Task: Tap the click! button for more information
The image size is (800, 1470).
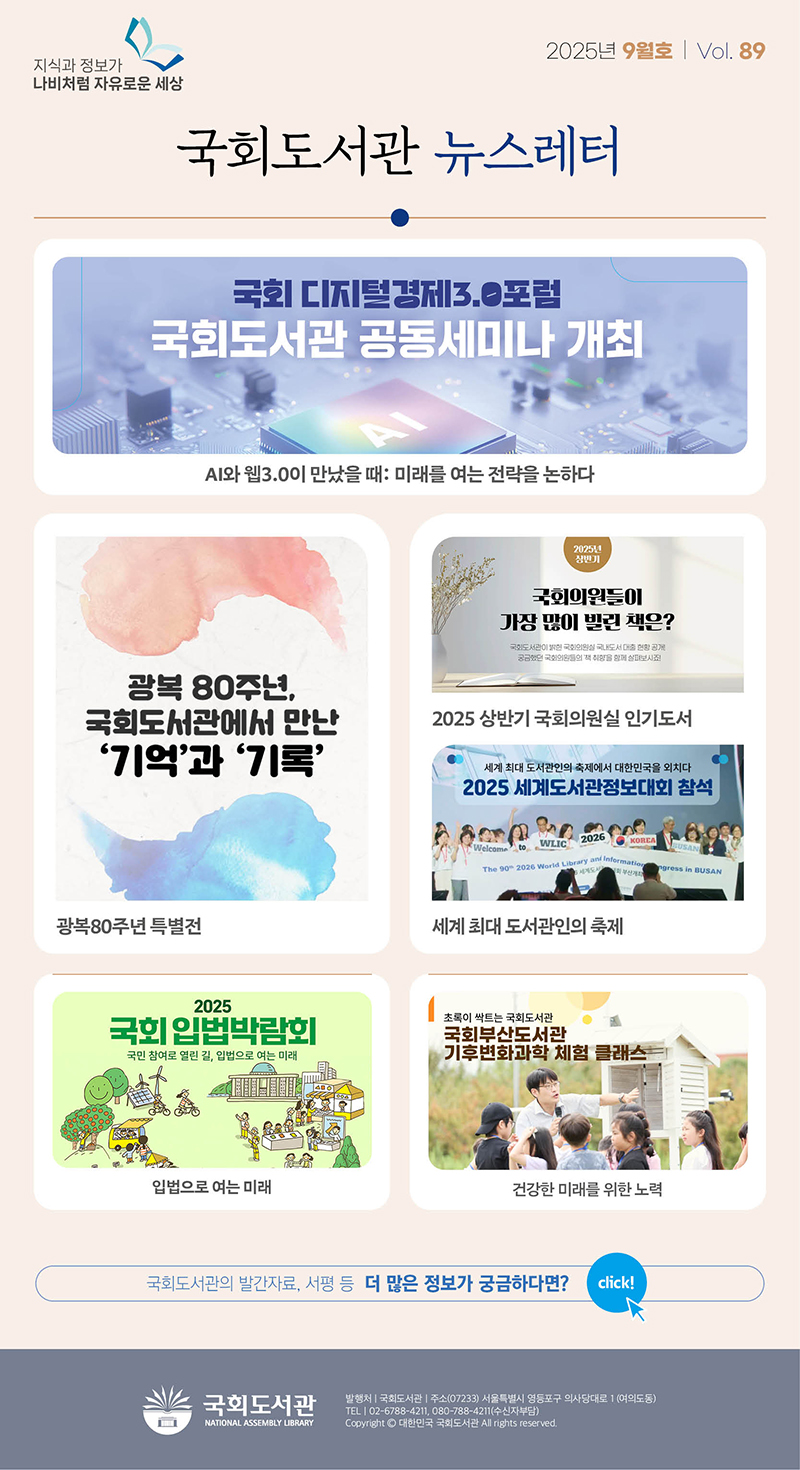Action: (616, 1283)
